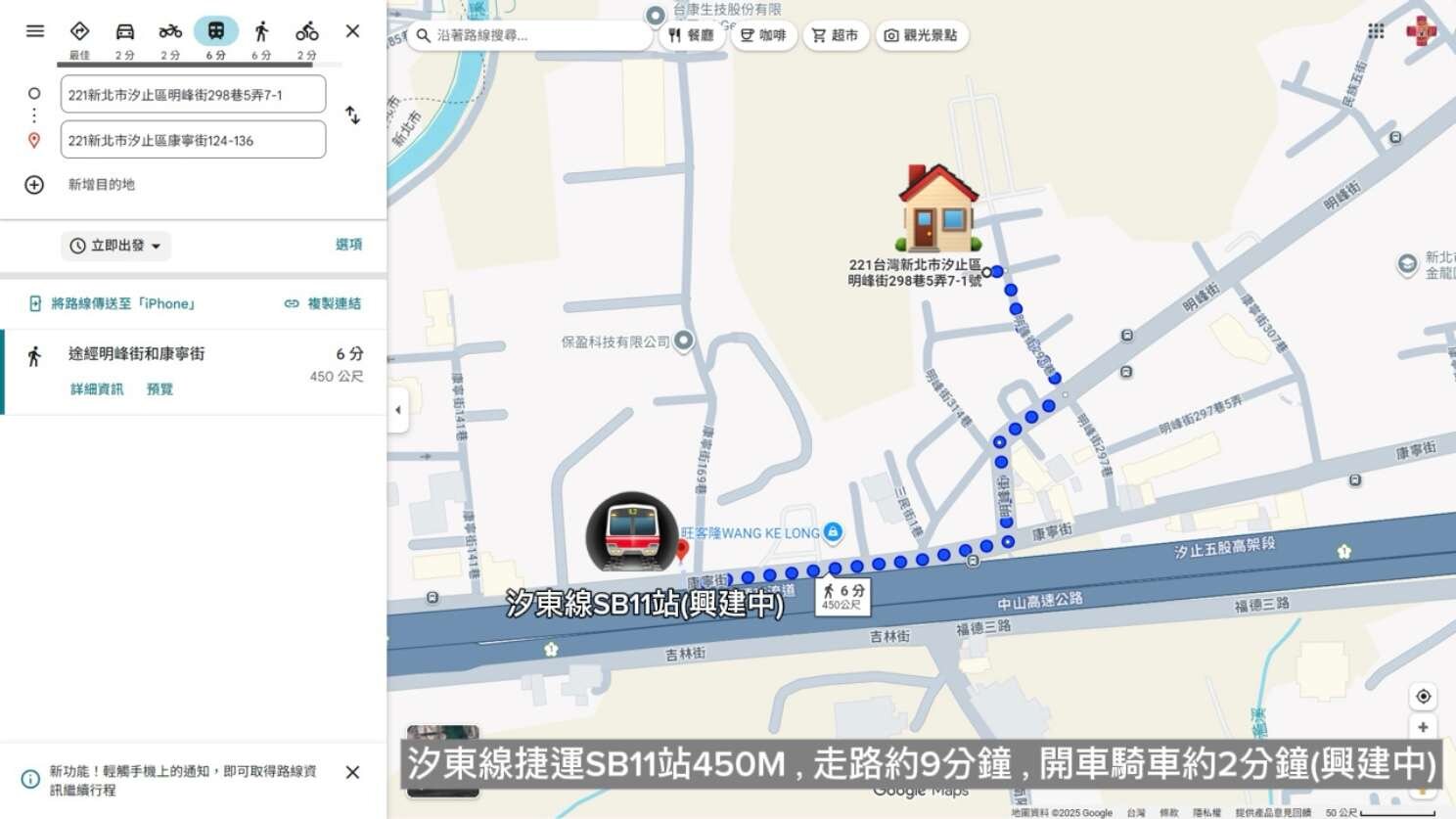Screen dimensions: 1456x819
Task: Open route 選項 options
Action: (x=348, y=245)
